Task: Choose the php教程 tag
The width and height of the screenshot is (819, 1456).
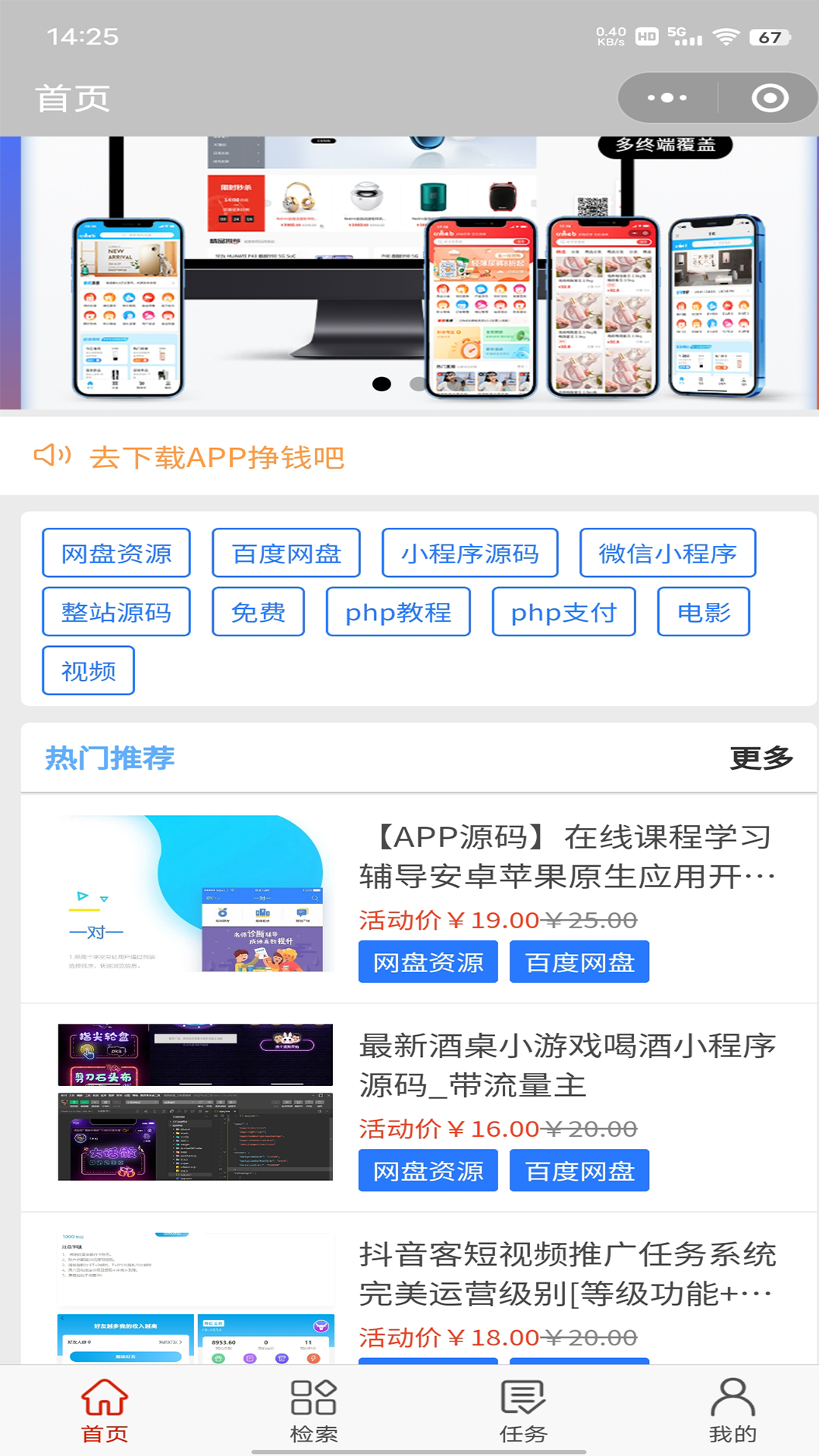Action: (398, 612)
